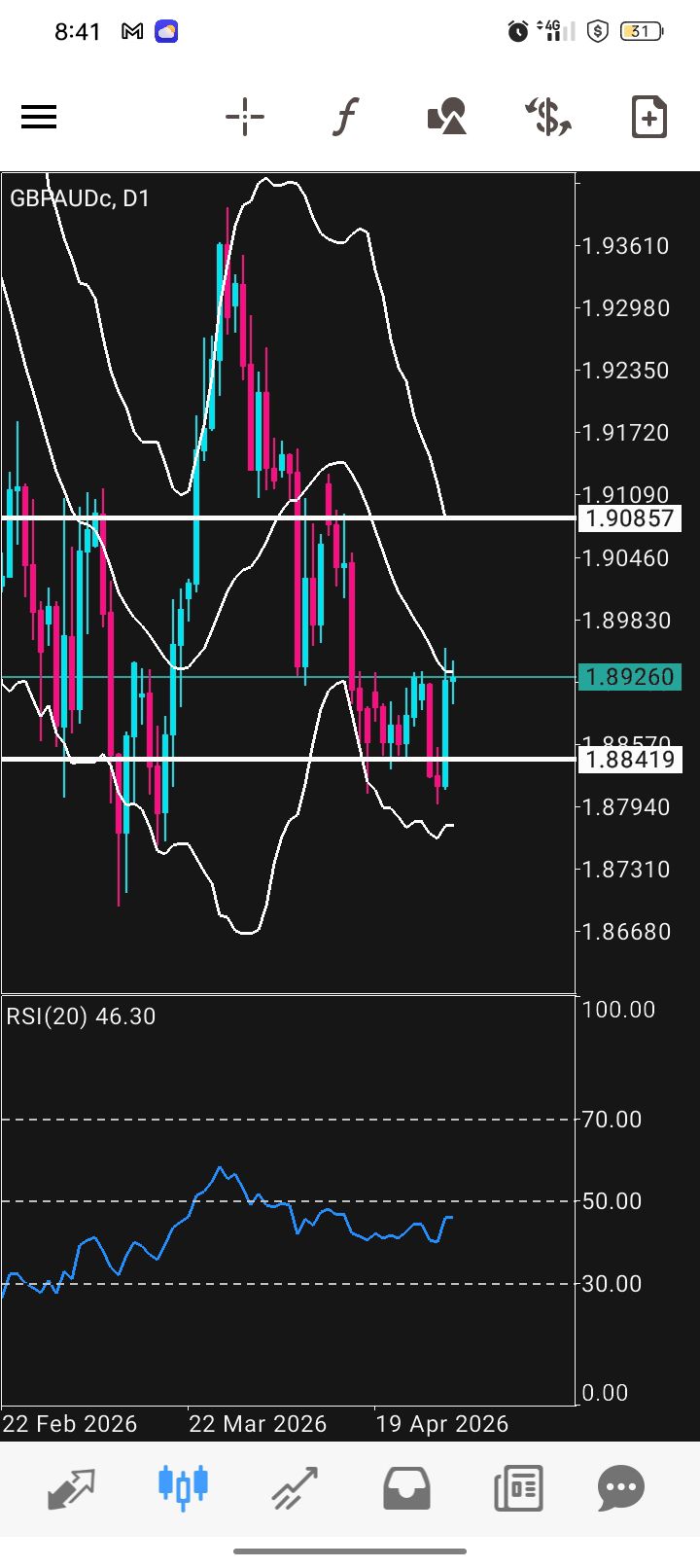700x1568 pixels.
Task: Activate the crosshair tool
Action: tap(245, 118)
